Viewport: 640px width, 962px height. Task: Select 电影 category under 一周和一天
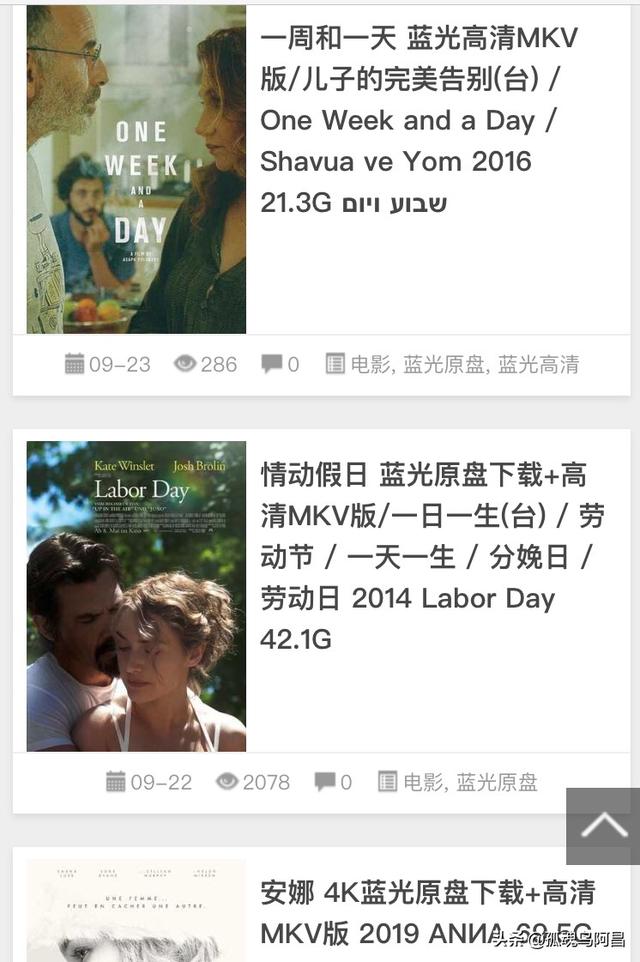tap(370, 364)
